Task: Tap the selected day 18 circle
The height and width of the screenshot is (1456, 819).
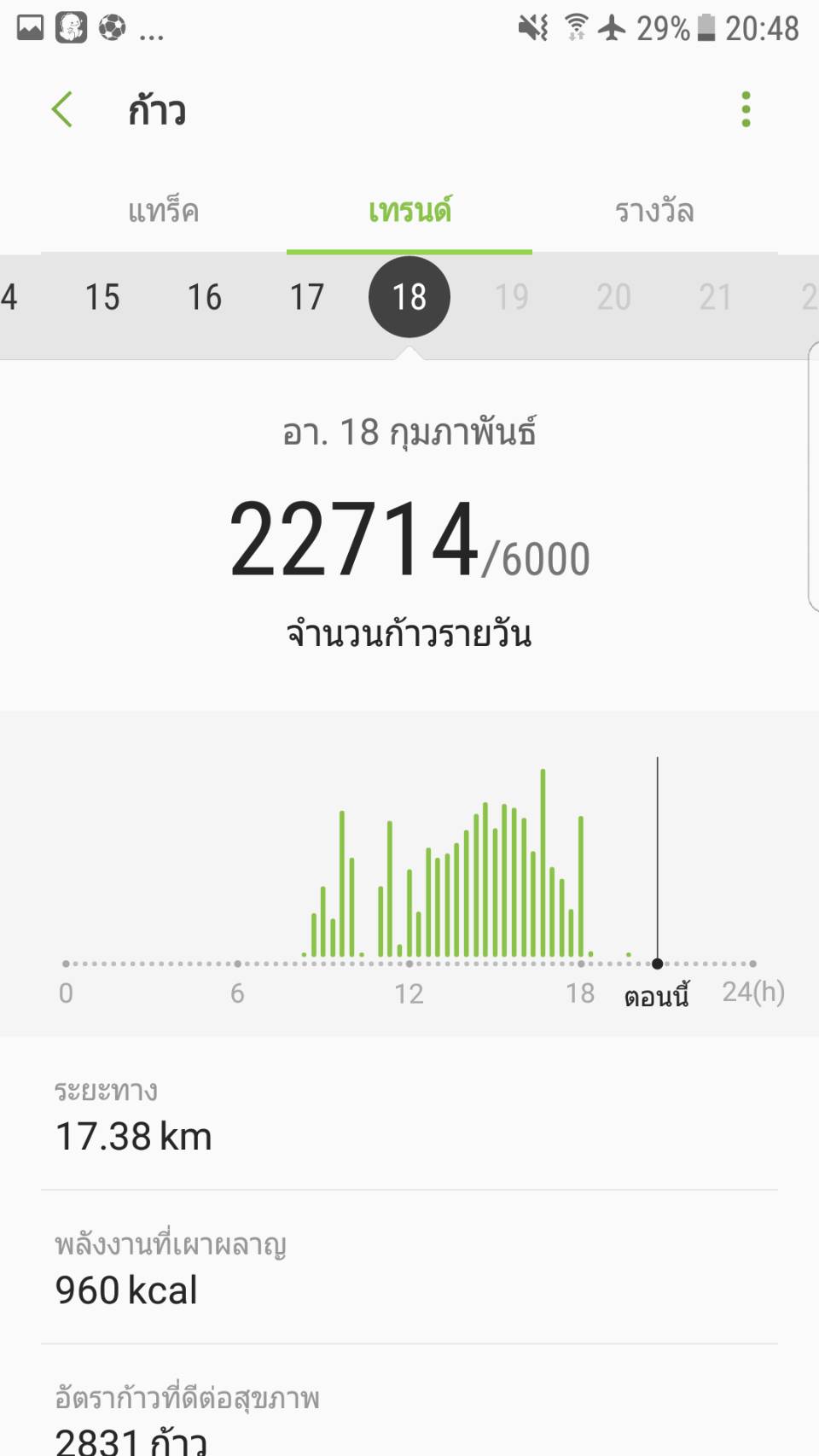Action: [409, 297]
